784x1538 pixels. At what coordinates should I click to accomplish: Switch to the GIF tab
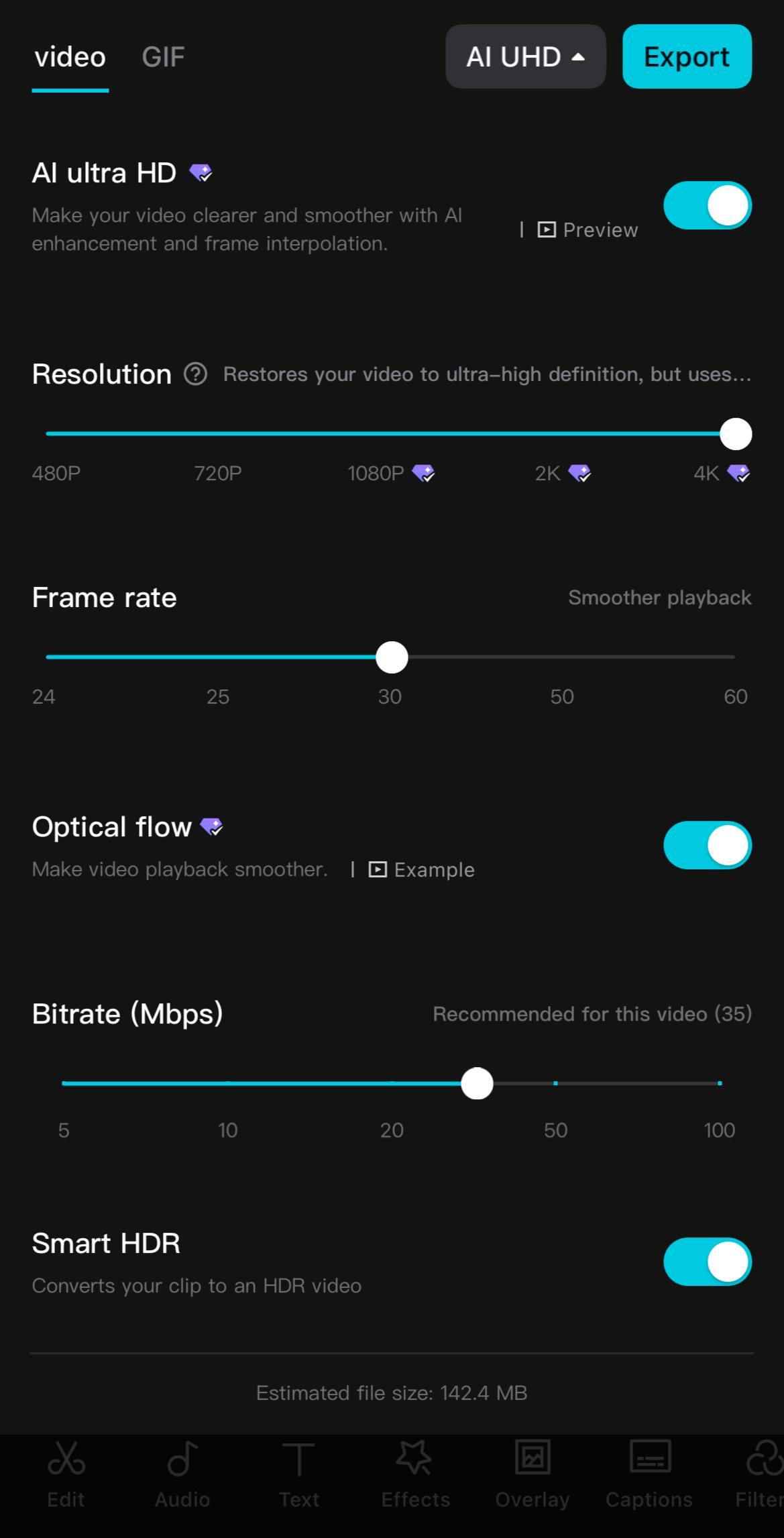[163, 57]
